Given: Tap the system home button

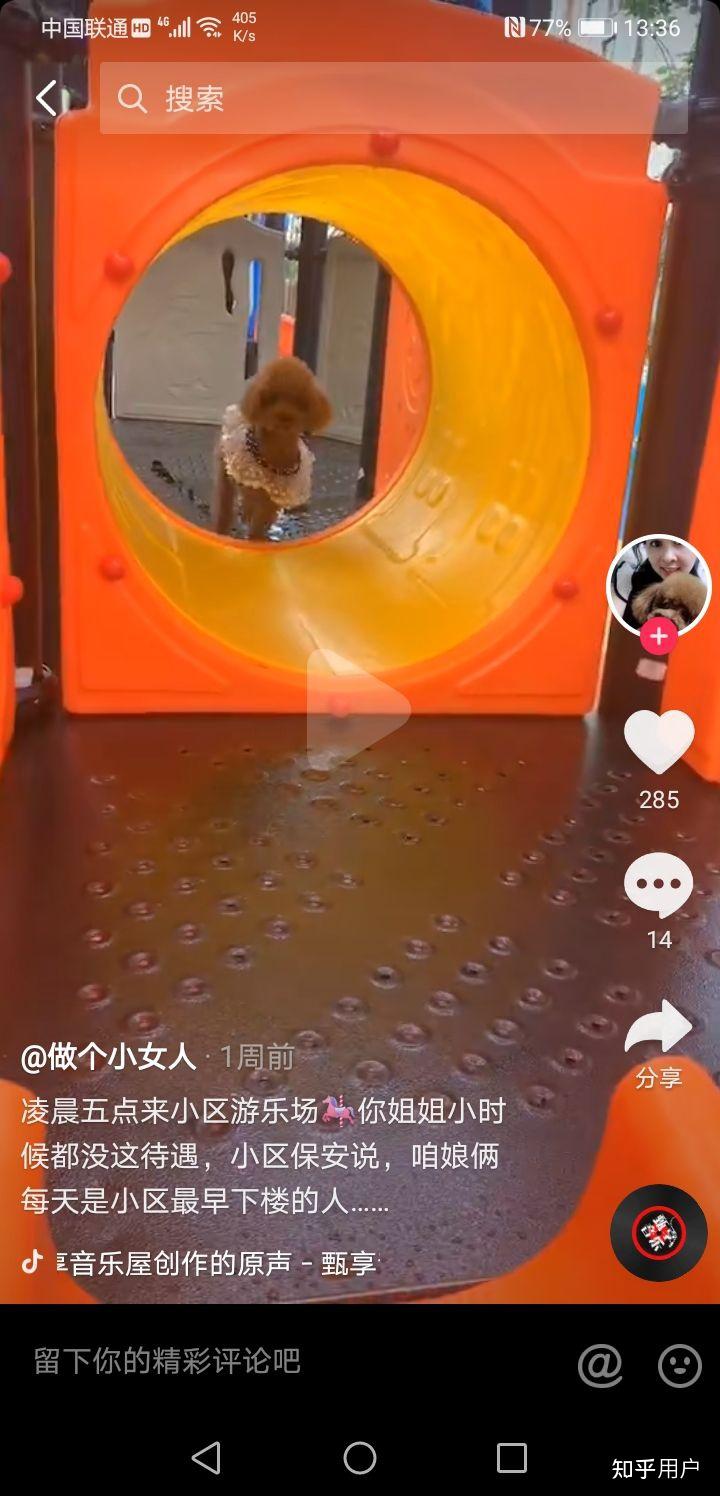Looking at the screenshot, I should point(360,1458).
